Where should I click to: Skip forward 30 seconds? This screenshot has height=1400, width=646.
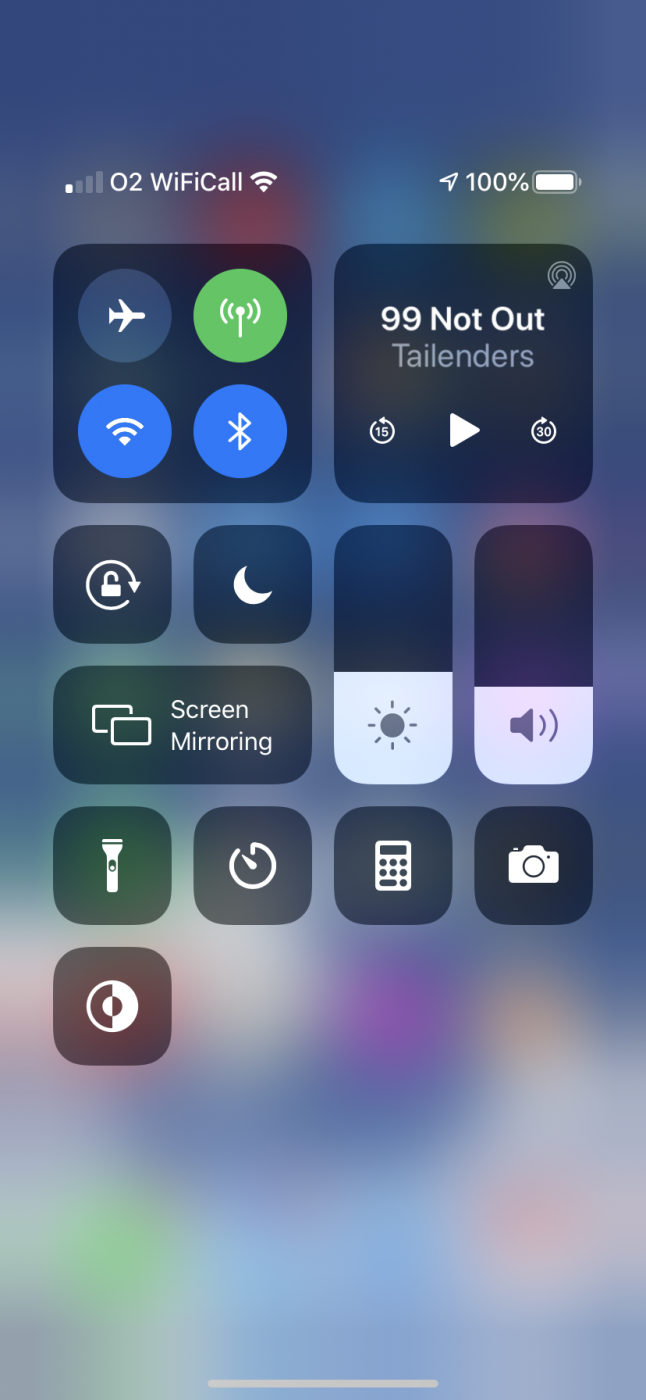point(543,431)
